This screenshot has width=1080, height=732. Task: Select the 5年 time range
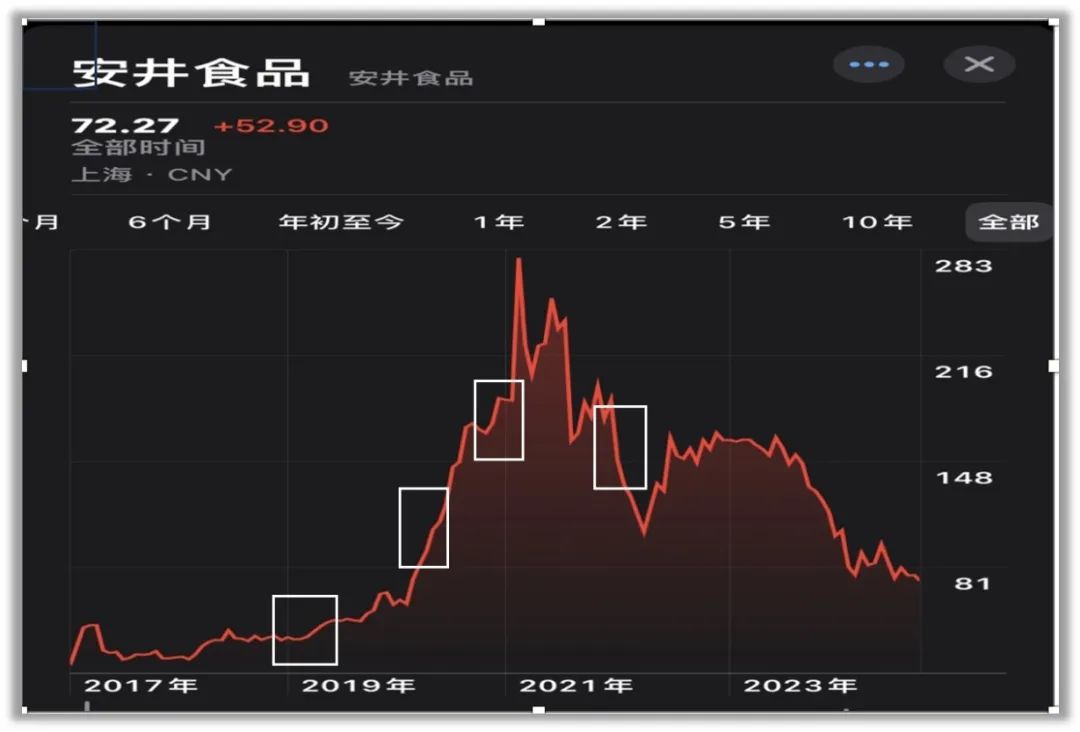pyautogui.click(x=745, y=222)
